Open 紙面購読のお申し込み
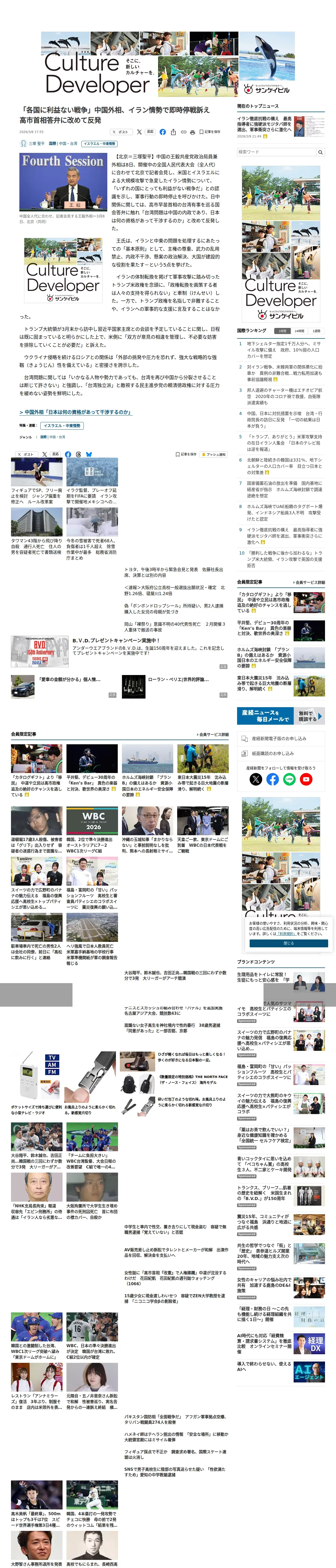The height and width of the screenshot is (1568, 336). pyautogui.click(x=281, y=754)
